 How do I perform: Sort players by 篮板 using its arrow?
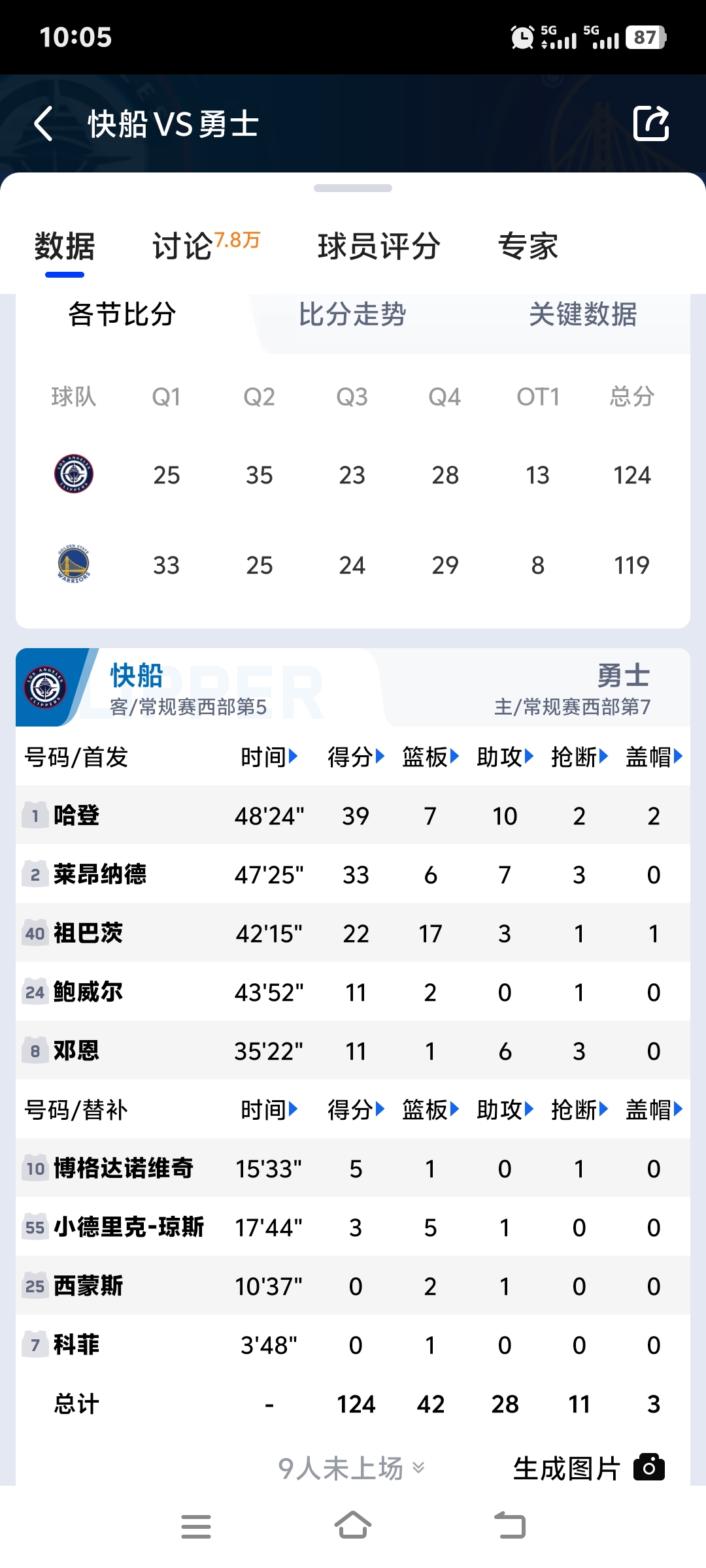(454, 758)
